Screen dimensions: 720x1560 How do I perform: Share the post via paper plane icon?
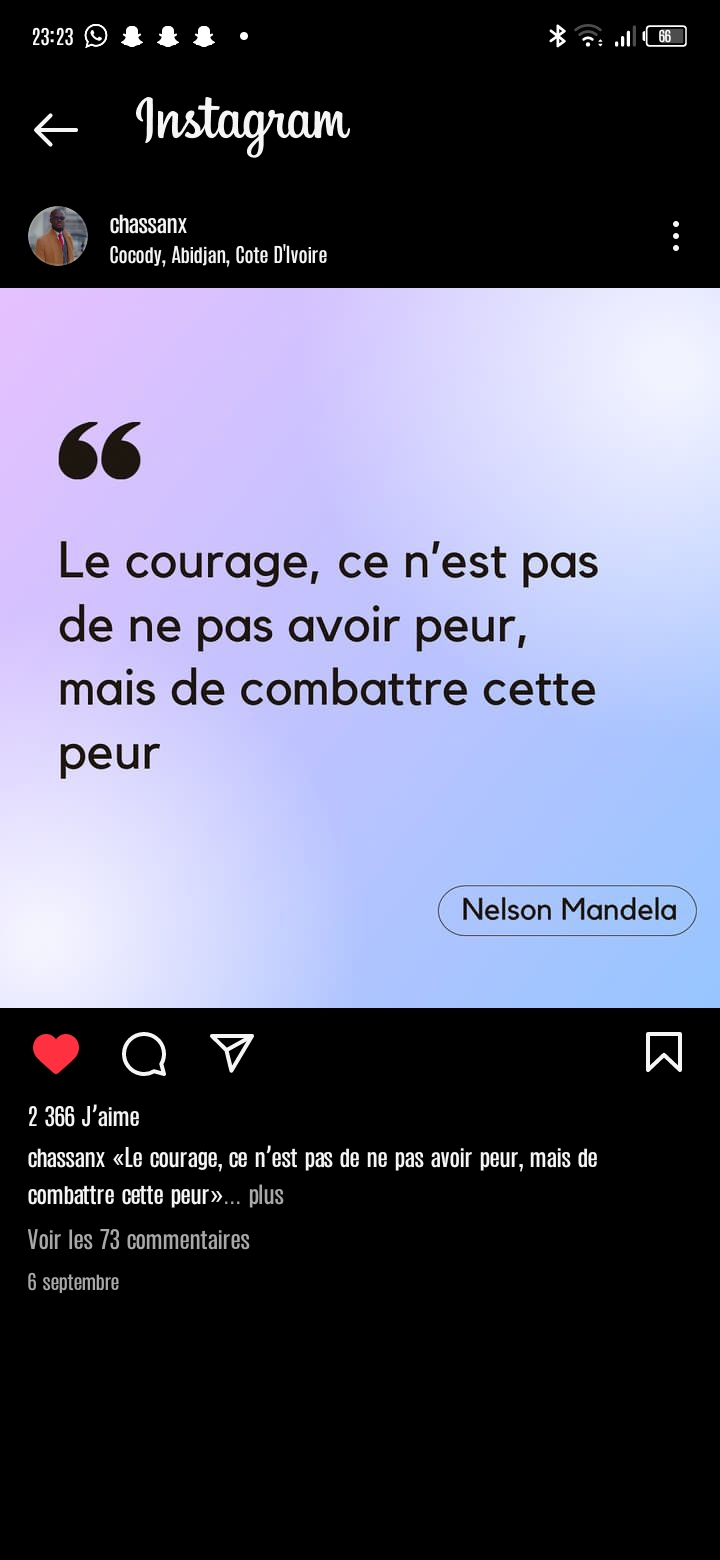pos(232,1053)
